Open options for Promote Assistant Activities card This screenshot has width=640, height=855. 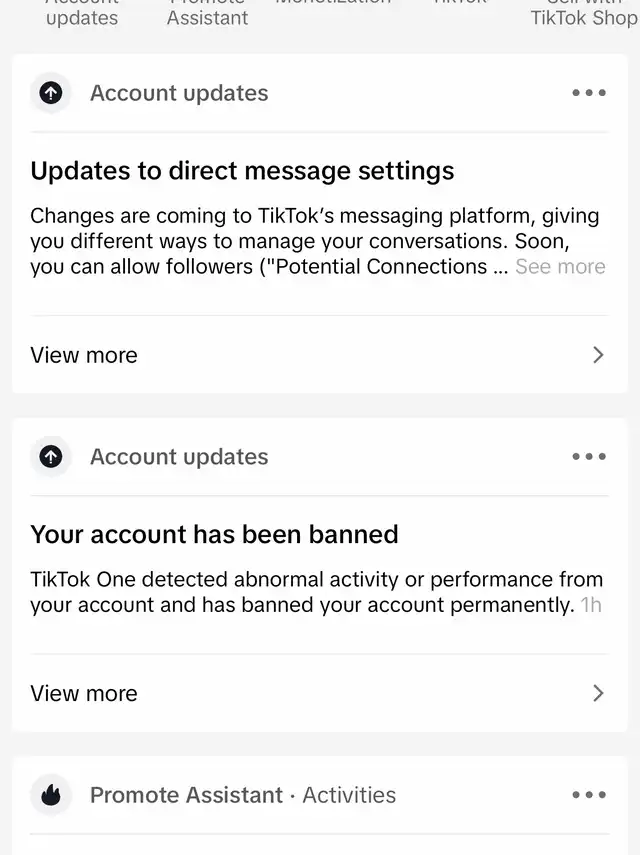tap(589, 794)
